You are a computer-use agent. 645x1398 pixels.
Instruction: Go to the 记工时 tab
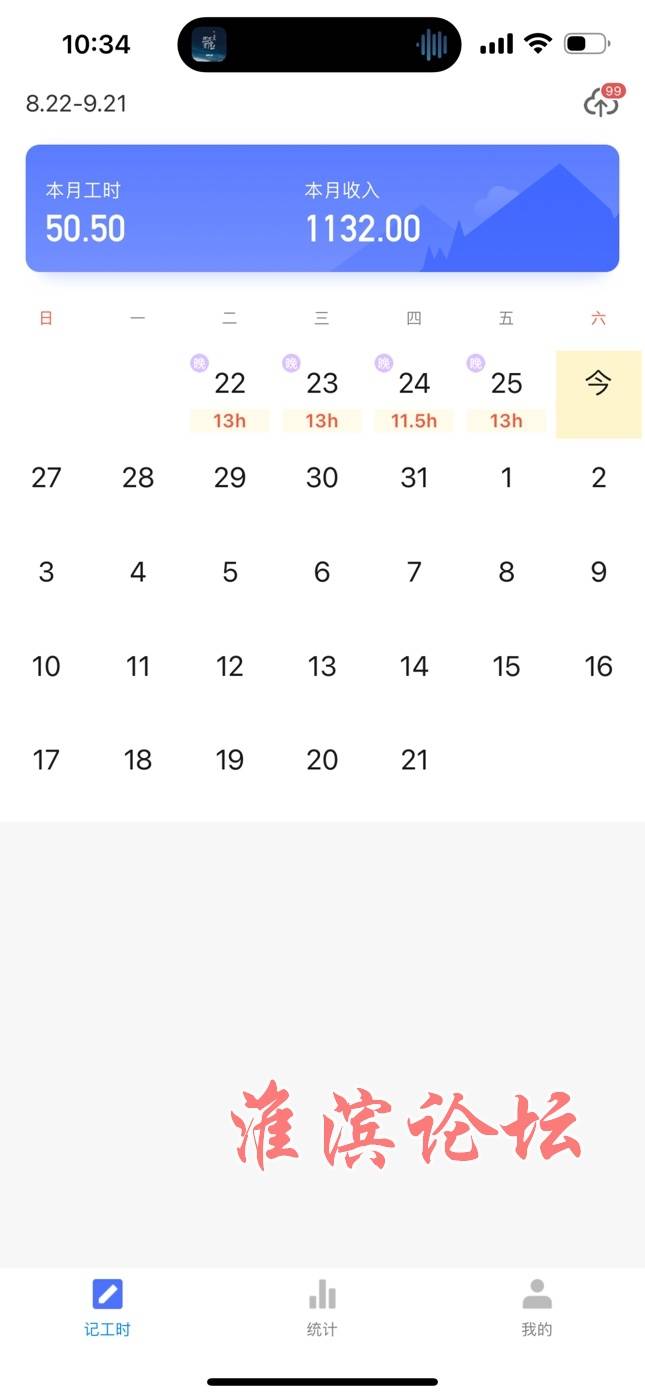click(107, 1307)
